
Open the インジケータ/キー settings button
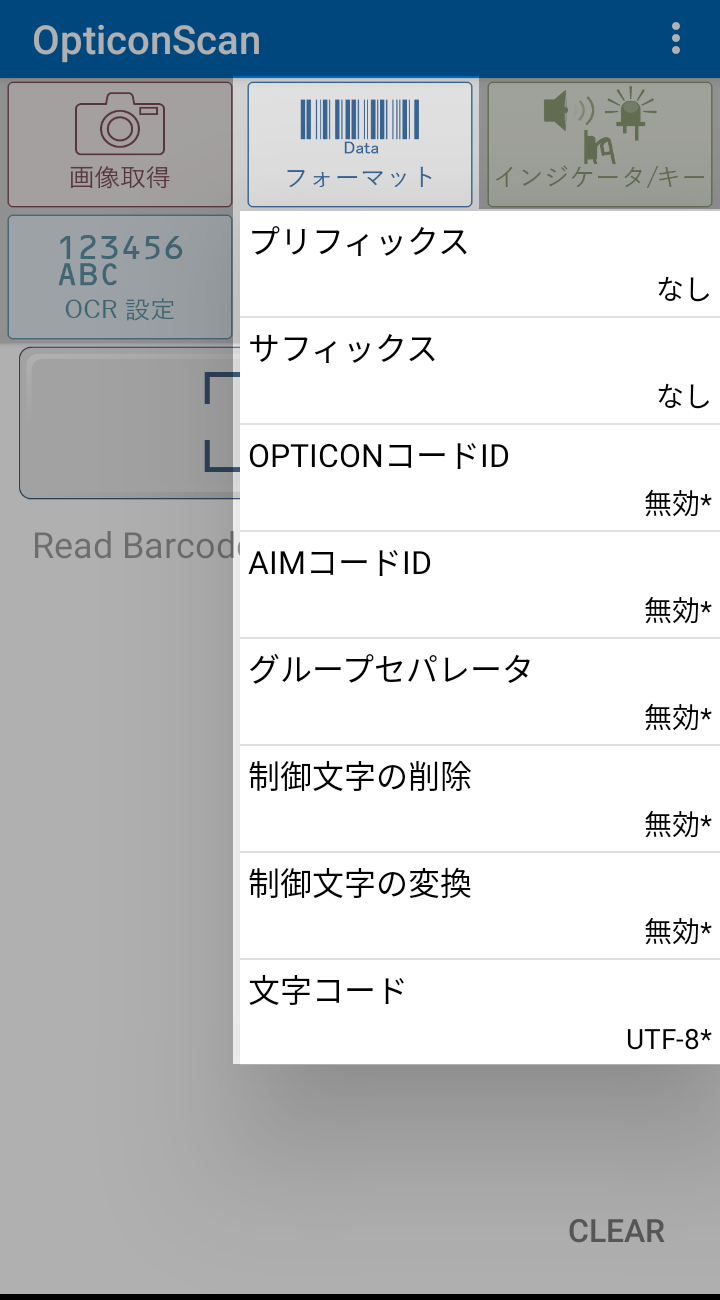(x=600, y=144)
